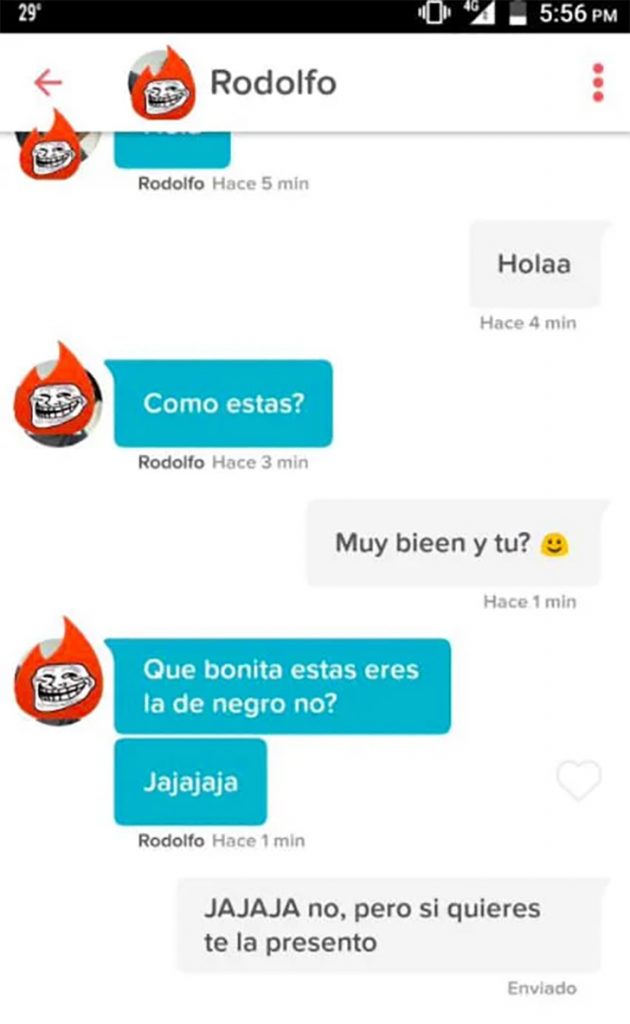Go back using the red arrow
Image resolution: width=630 pixels, height=1024 pixels.
click(48, 83)
